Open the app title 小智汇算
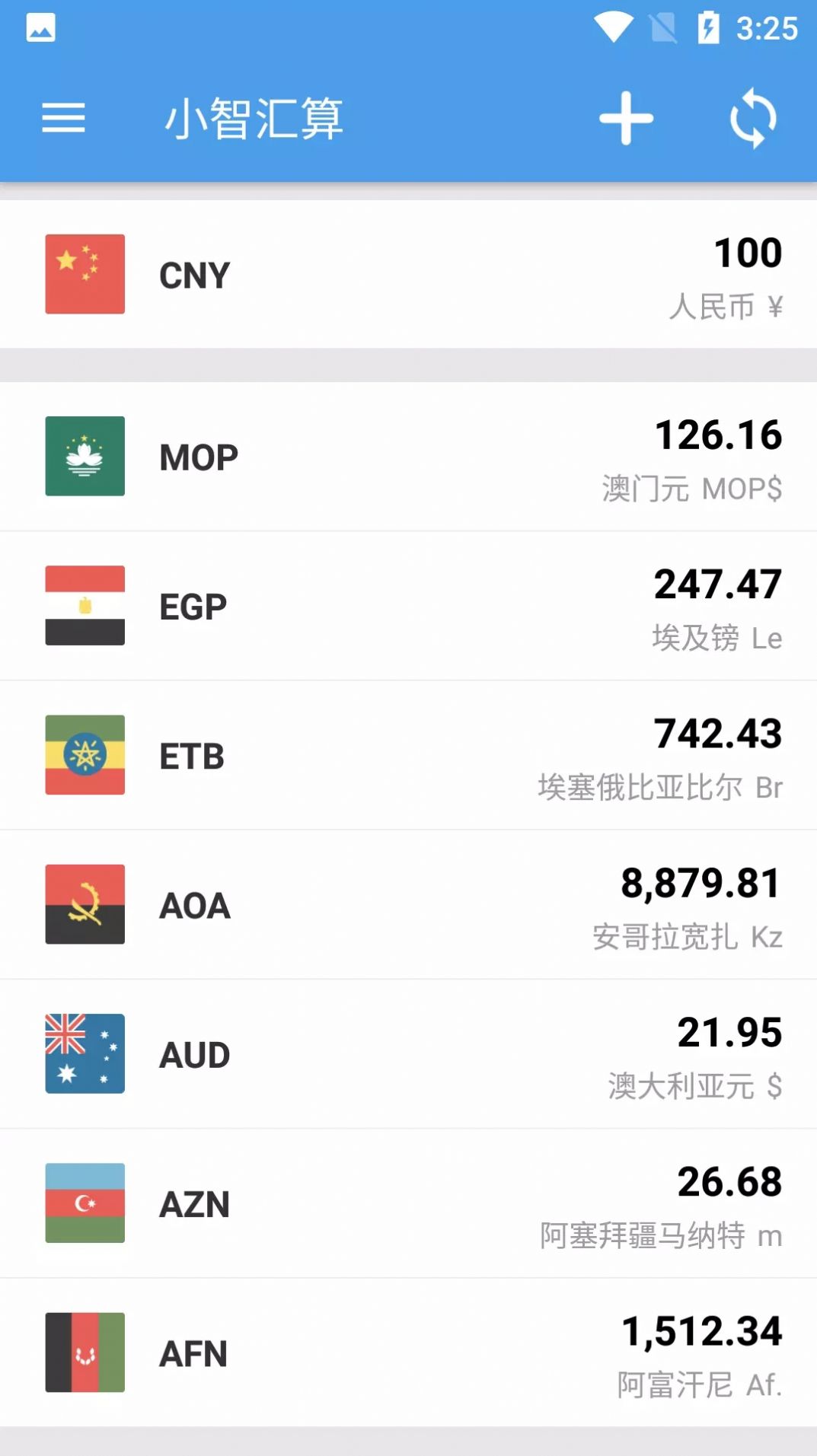Viewport: 817px width, 1456px height. click(255, 118)
